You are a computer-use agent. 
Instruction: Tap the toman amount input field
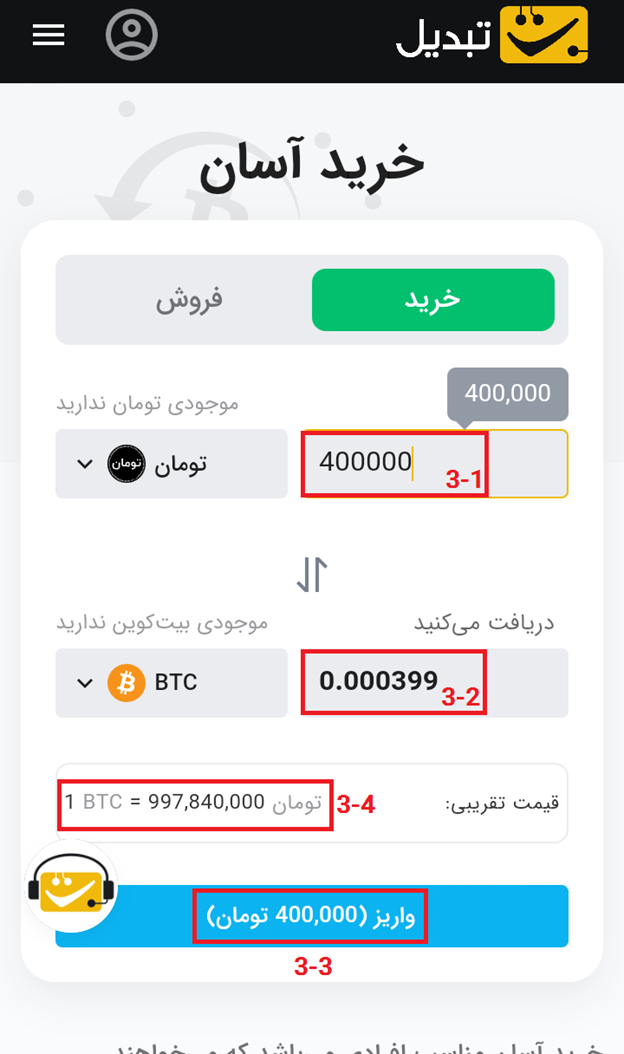tap(434, 464)
